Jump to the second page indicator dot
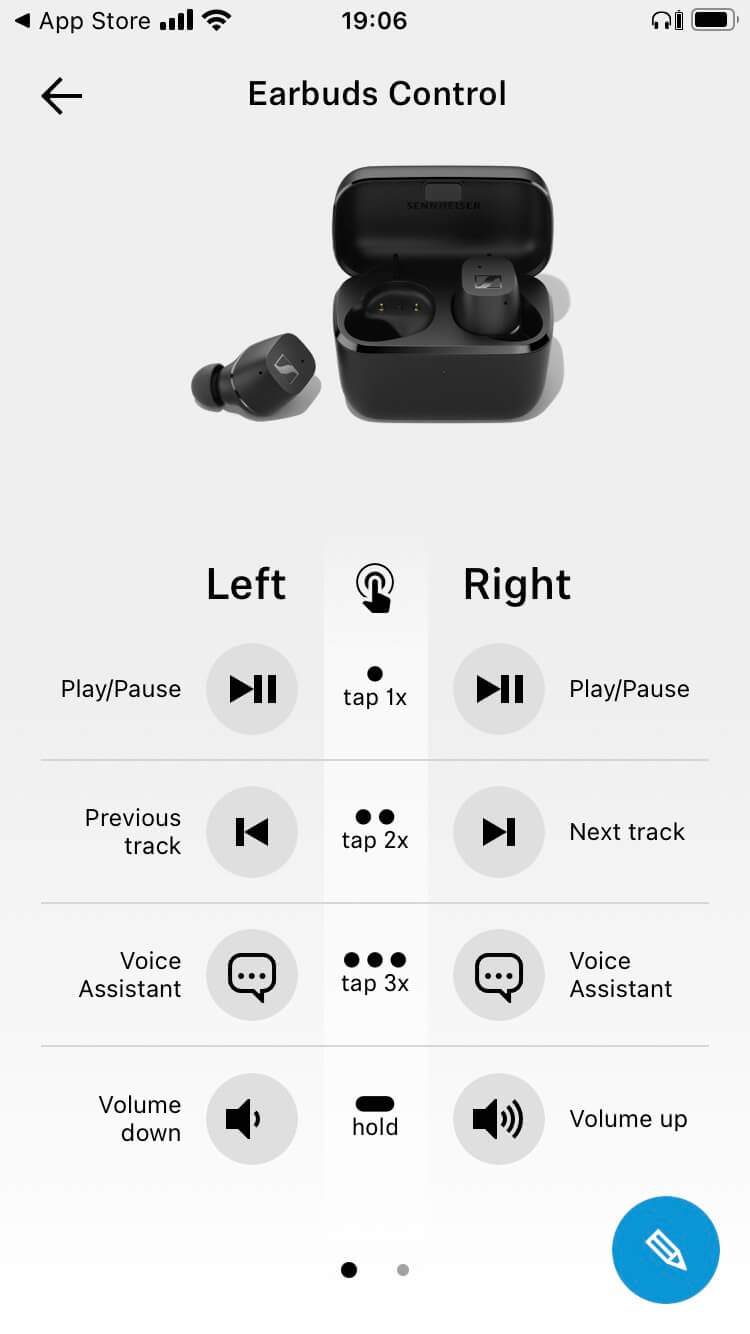The image size is (750, 1334). (x=403, y=1270)
